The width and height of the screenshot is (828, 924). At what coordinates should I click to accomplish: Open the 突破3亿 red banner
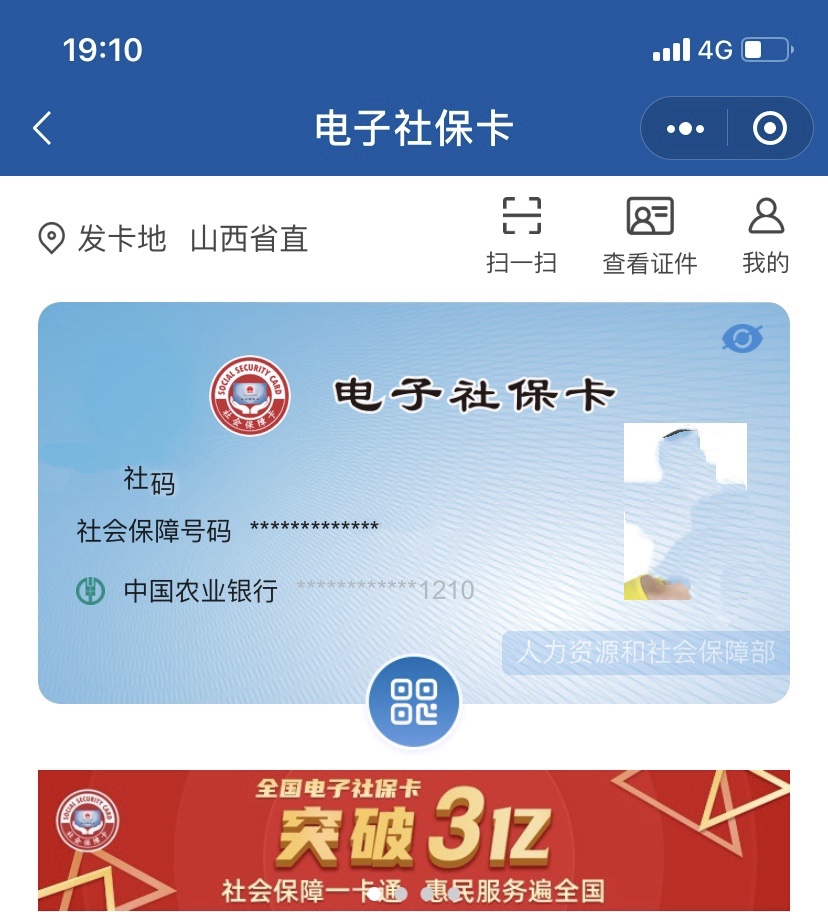[414, 840]
